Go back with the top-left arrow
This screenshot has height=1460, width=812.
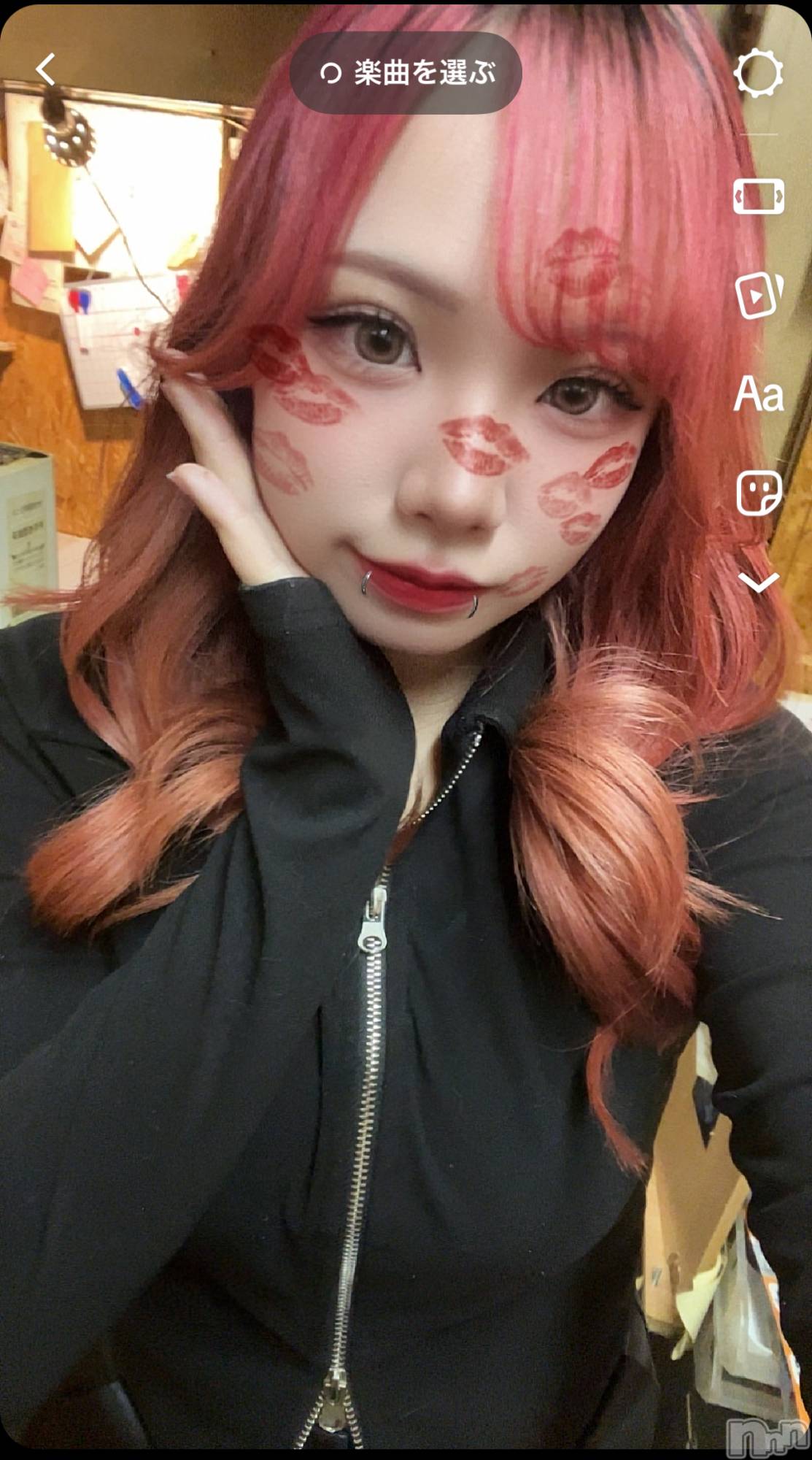pos(46,70)
